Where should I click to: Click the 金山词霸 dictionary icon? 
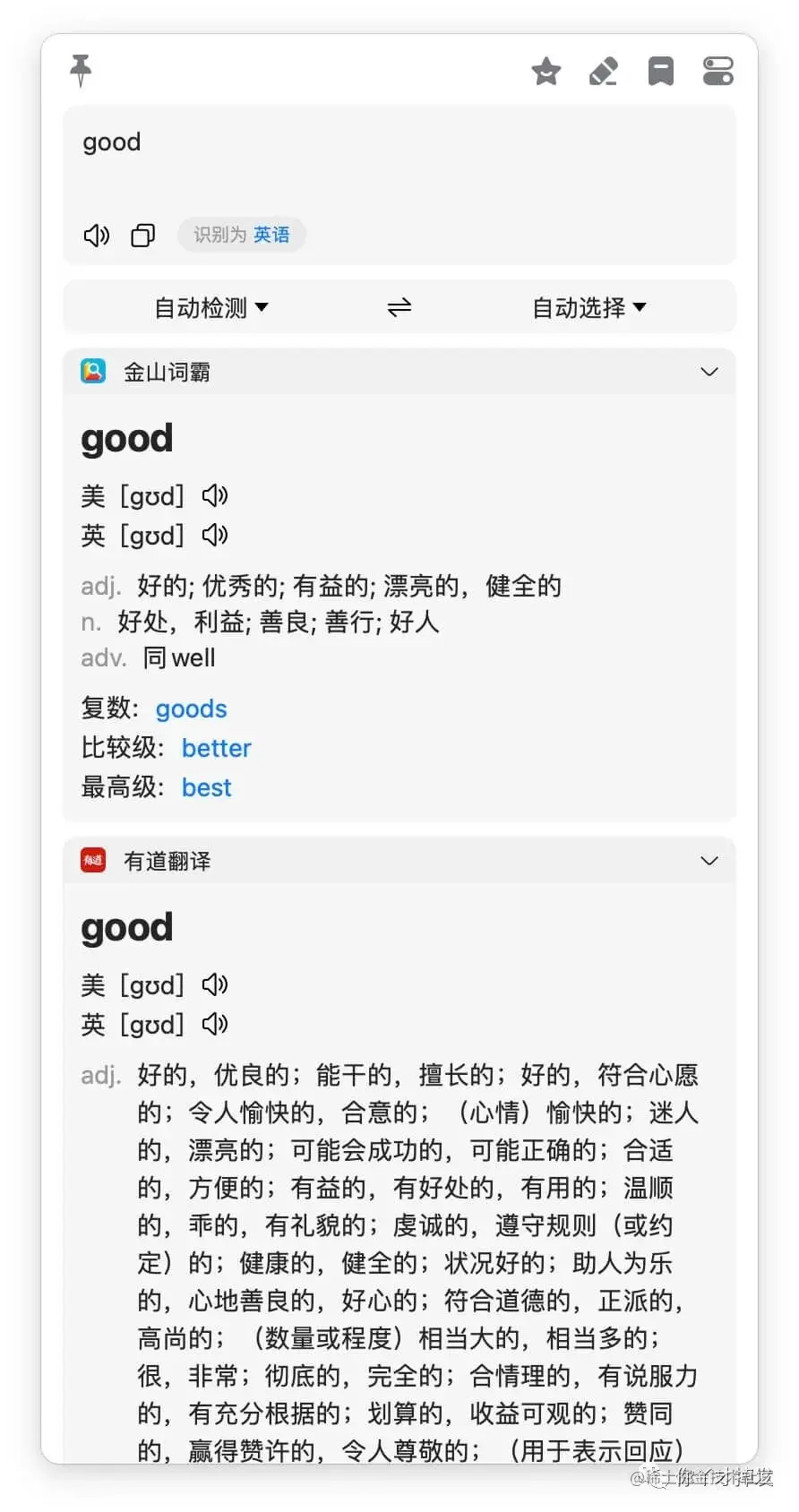pos(92,371)
